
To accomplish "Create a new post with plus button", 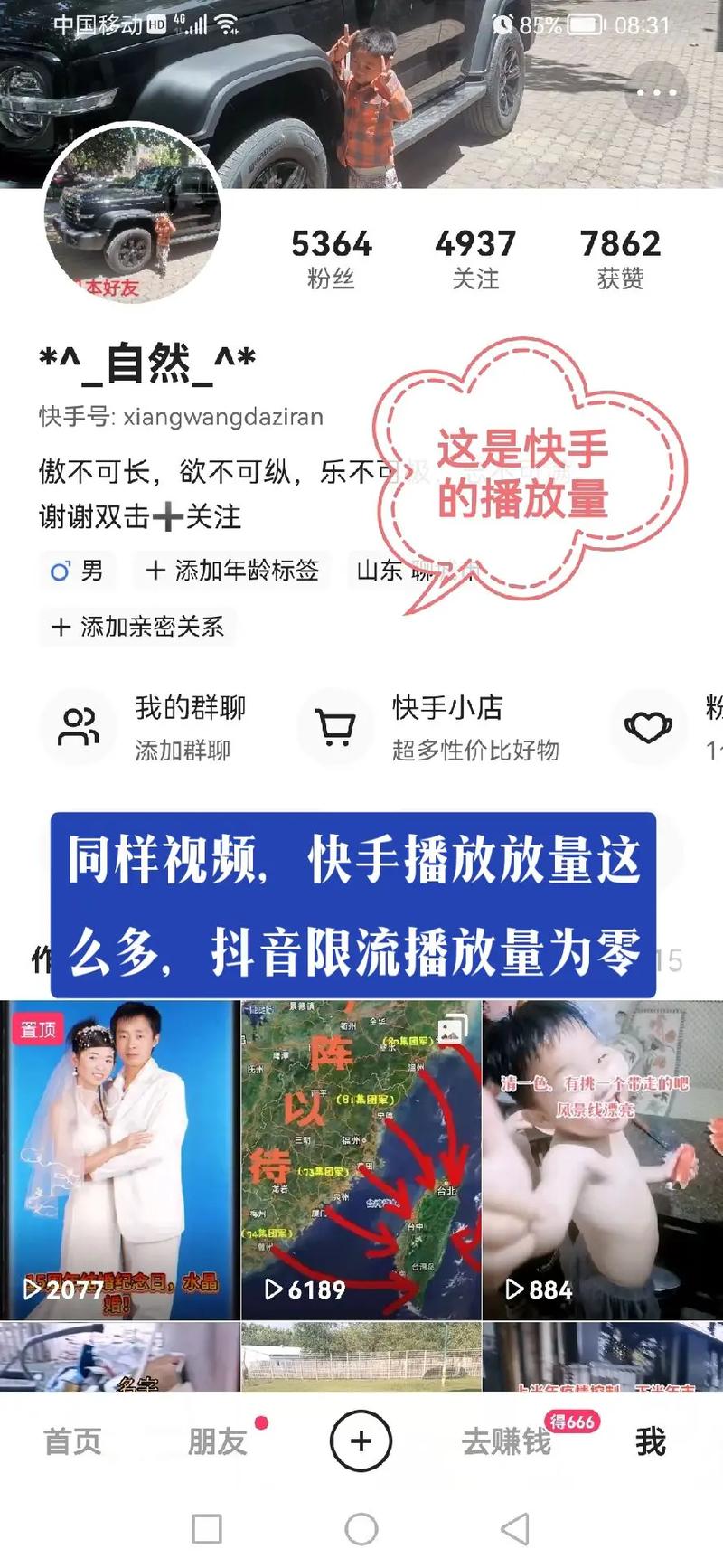I will [361, 1440].
